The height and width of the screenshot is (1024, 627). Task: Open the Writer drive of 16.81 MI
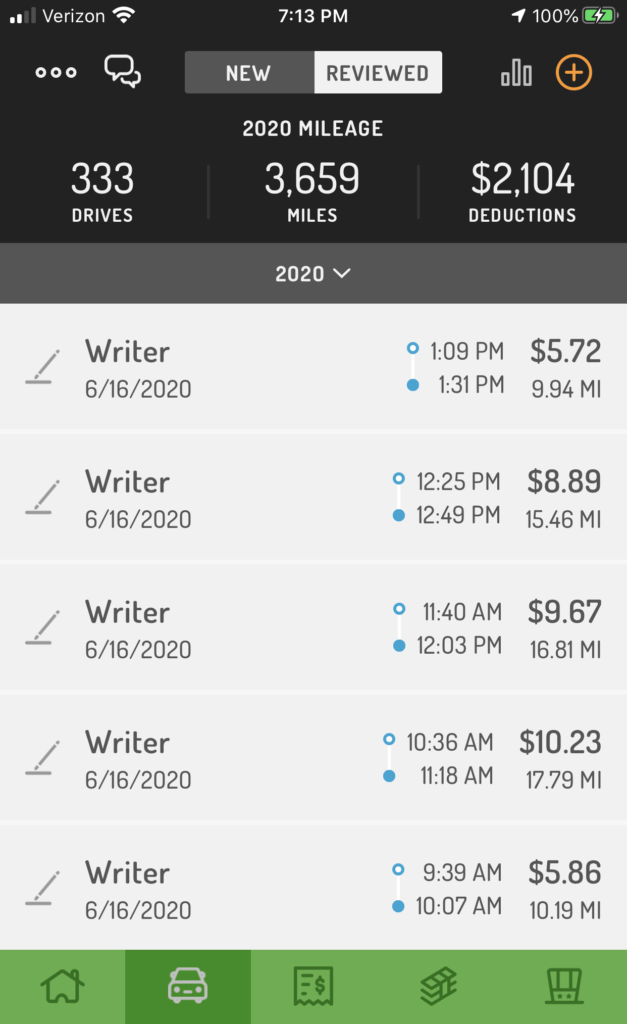[314, 628]
